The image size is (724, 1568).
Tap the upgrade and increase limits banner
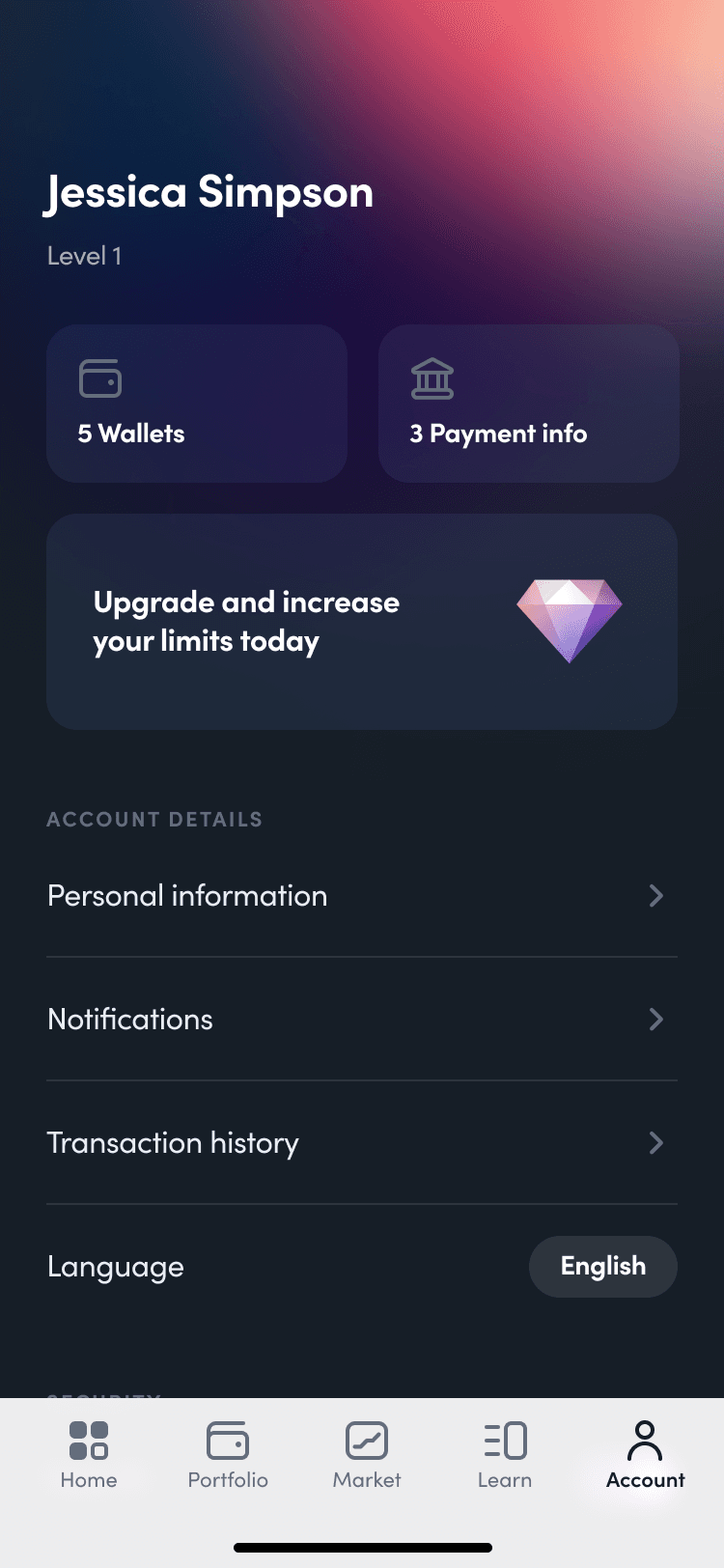click(362, 622)
